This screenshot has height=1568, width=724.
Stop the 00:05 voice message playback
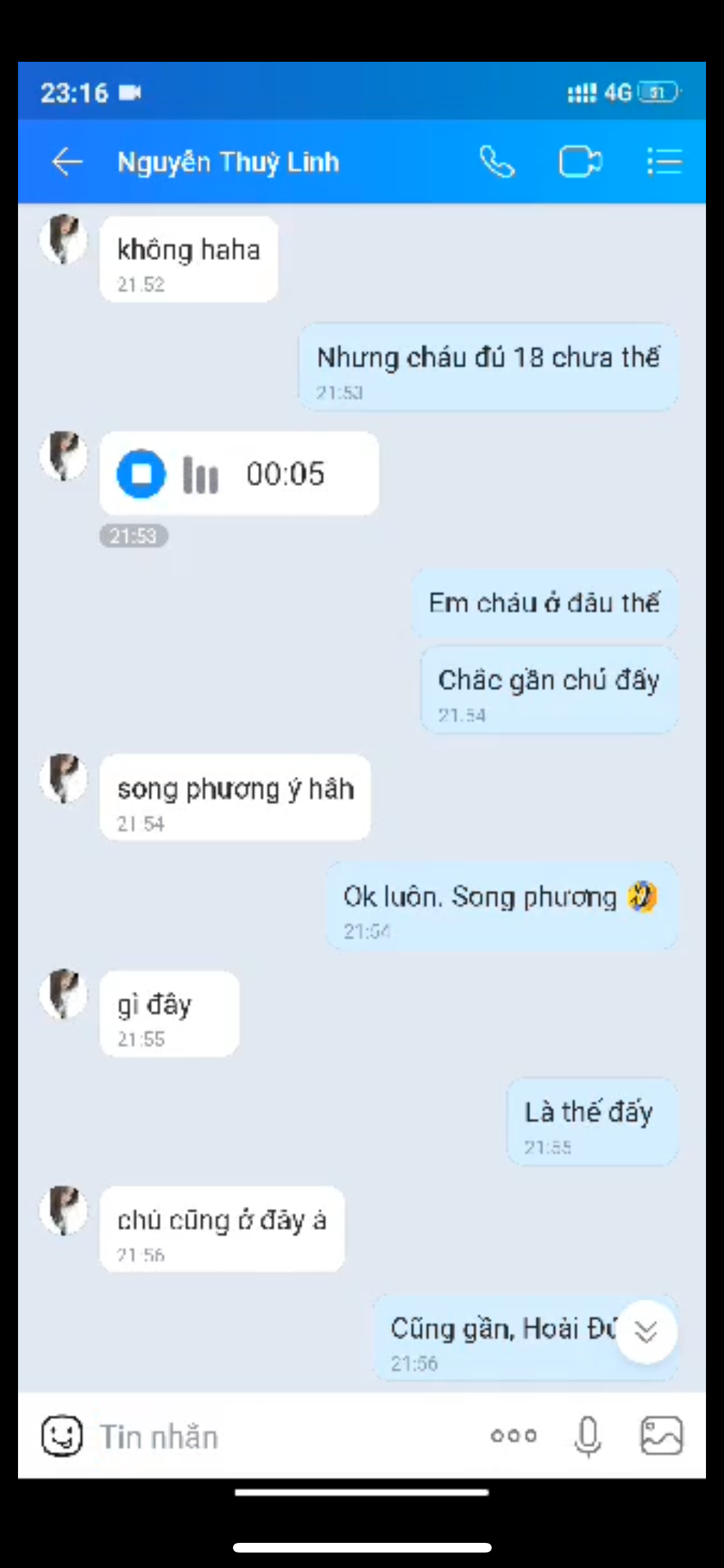141,474
